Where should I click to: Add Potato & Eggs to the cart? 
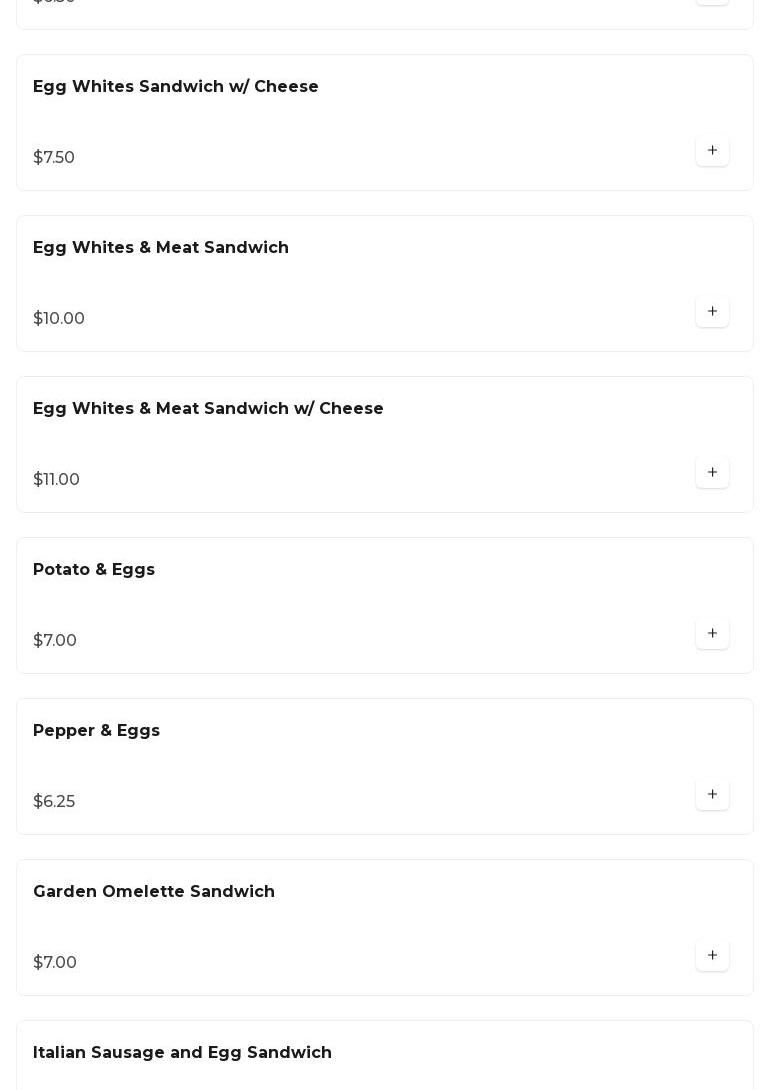pyautogui.click(x=712, y=634)
